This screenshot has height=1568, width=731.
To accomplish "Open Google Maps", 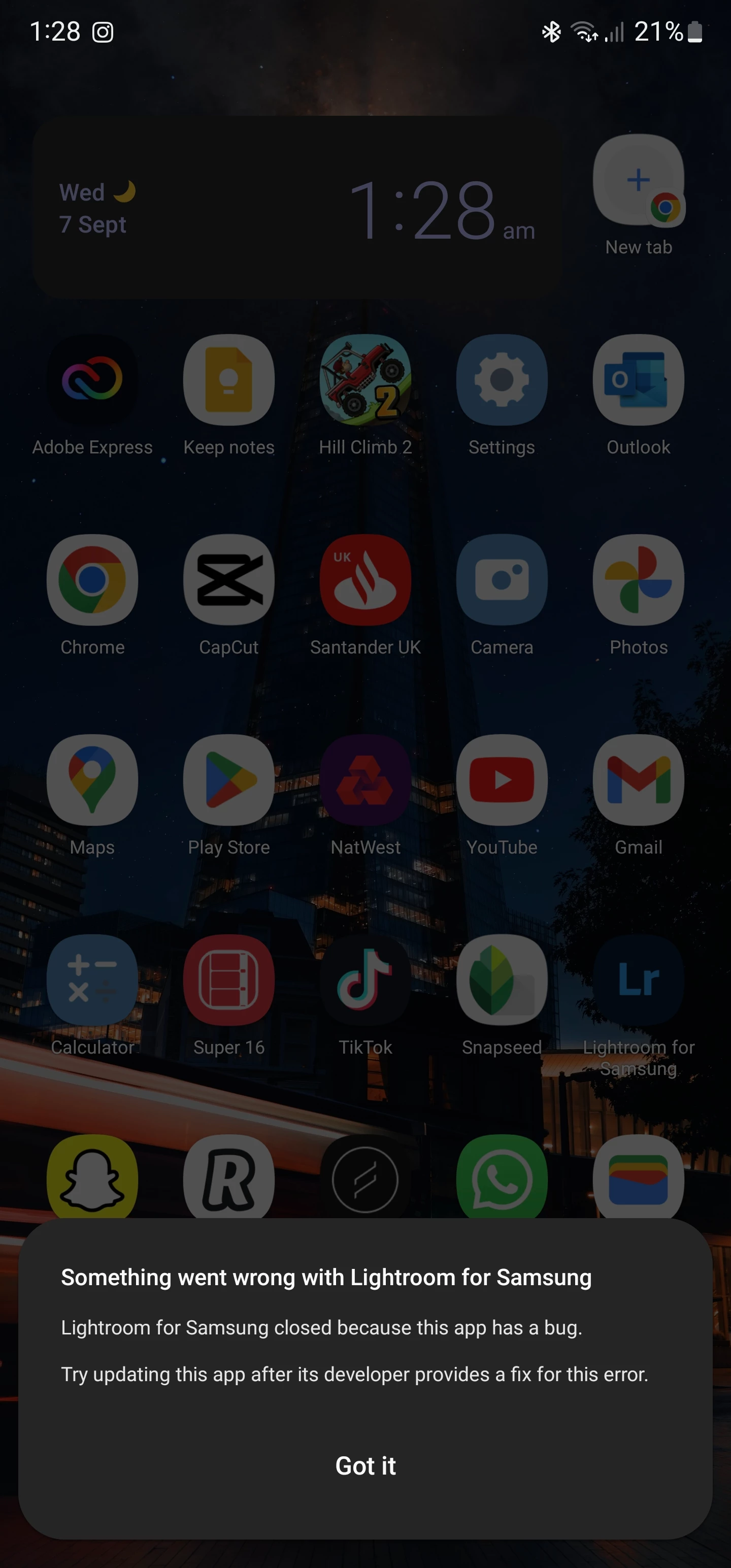I will click(x=92, y=780).
